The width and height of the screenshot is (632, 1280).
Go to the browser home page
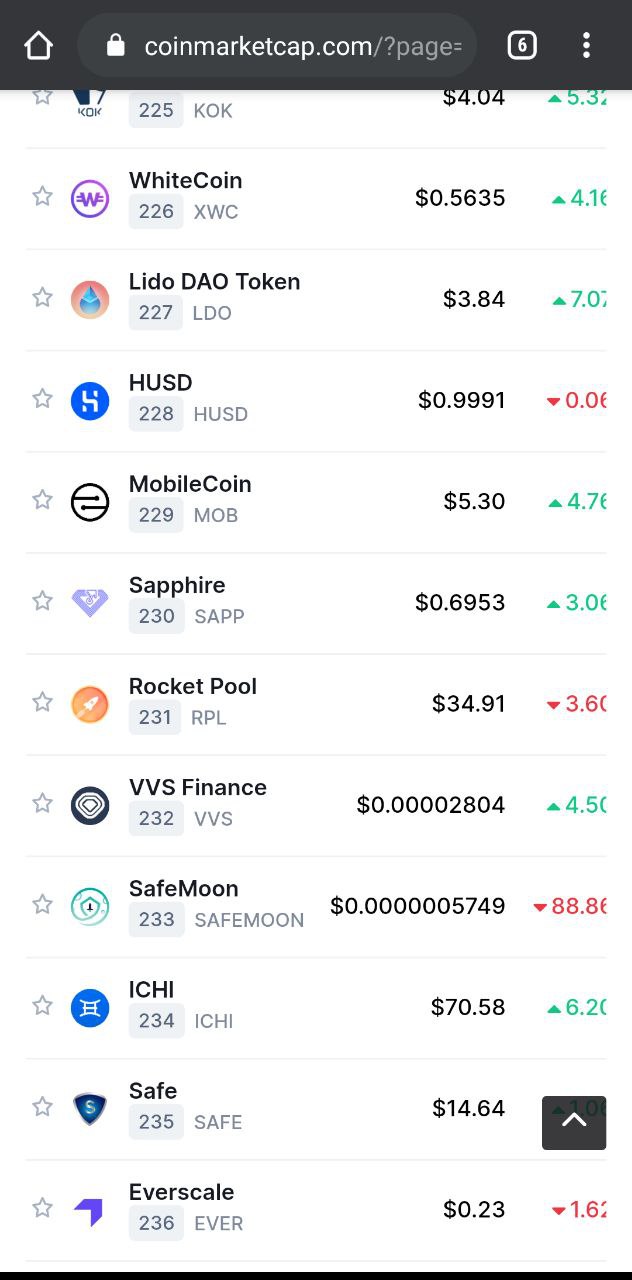tap(38, 45)
